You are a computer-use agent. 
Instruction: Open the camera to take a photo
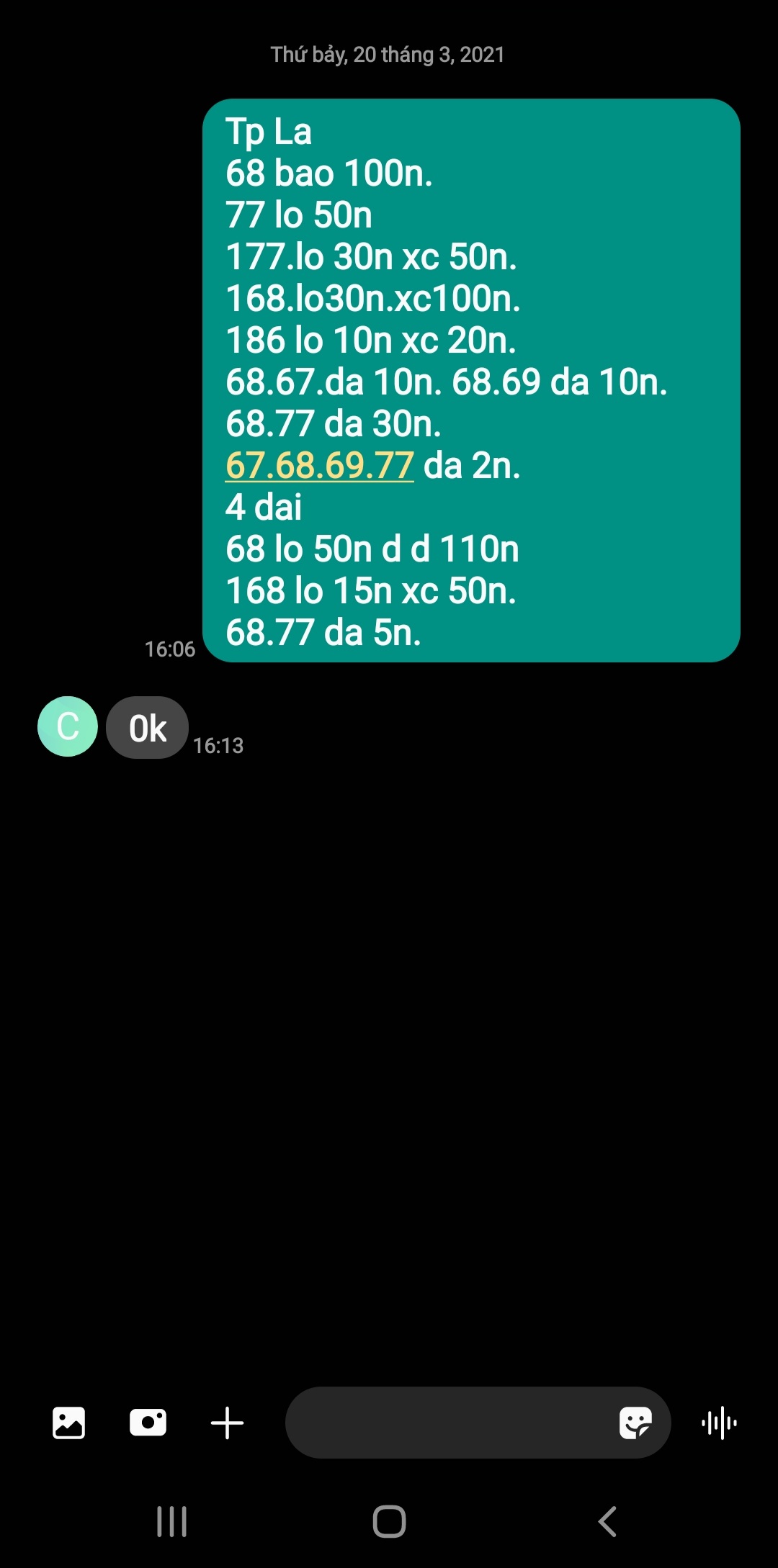(148, 1423)
